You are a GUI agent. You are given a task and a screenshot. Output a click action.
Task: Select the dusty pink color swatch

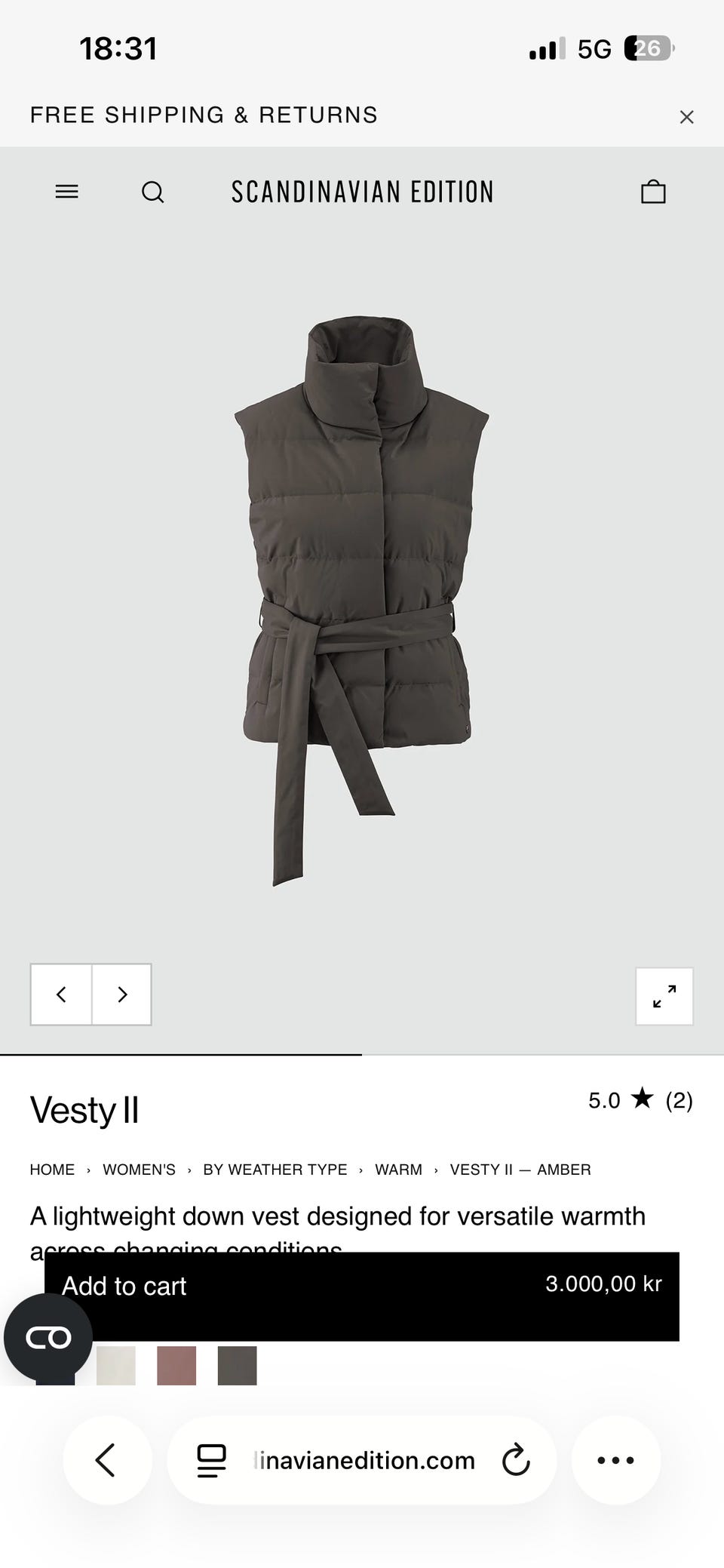click(176, 1365)
